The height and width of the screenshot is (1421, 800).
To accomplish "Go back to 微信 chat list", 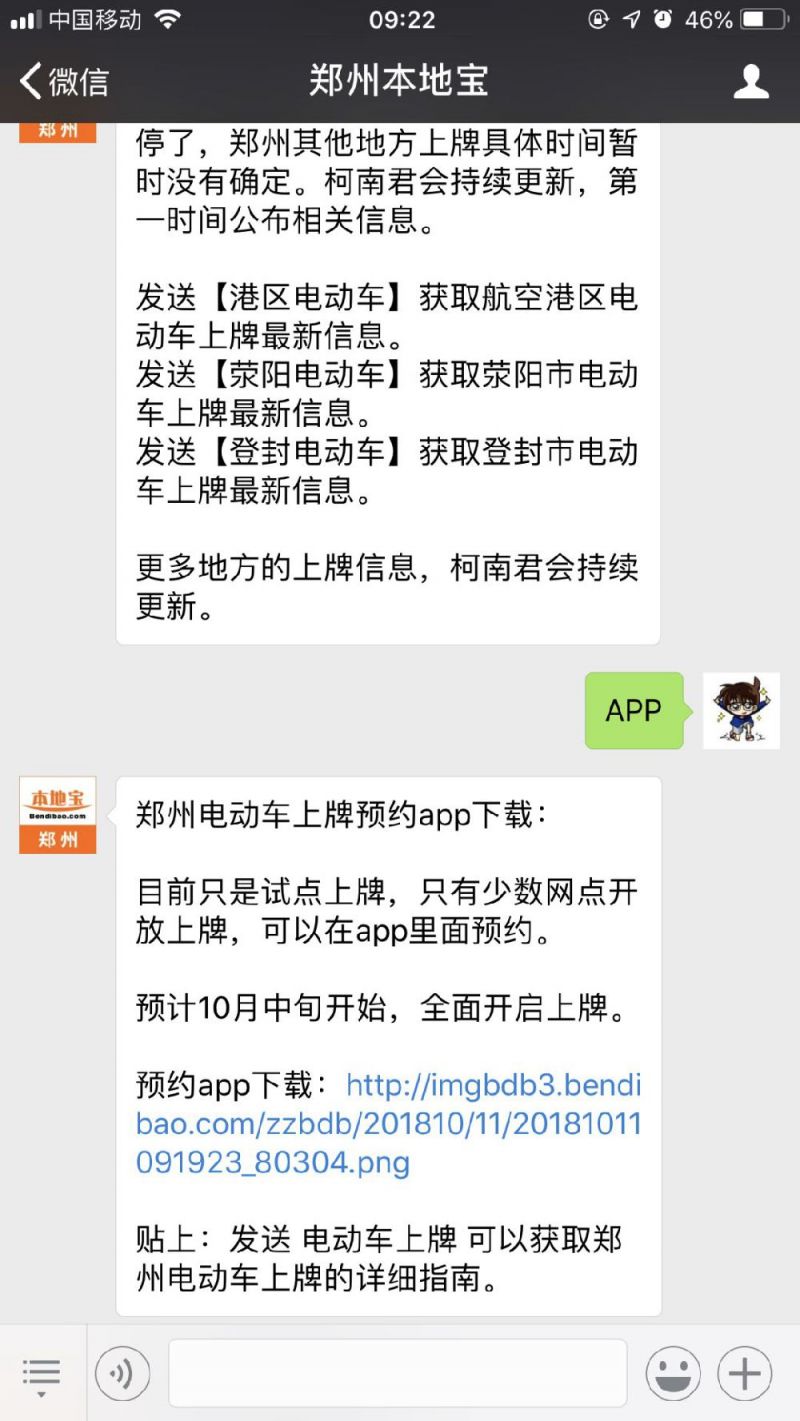I will [64, 81].
